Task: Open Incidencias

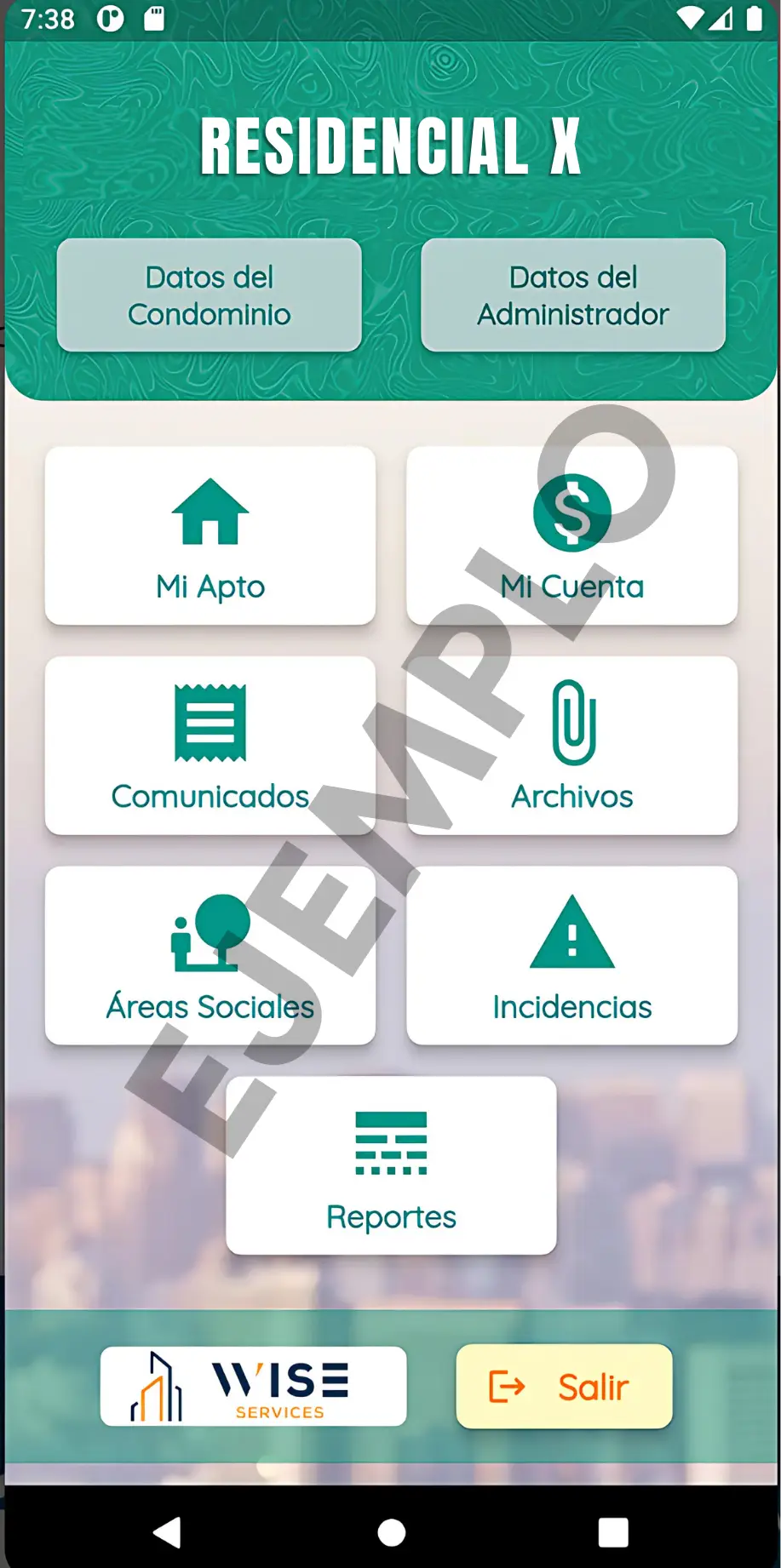Action: tap(571, 955)
